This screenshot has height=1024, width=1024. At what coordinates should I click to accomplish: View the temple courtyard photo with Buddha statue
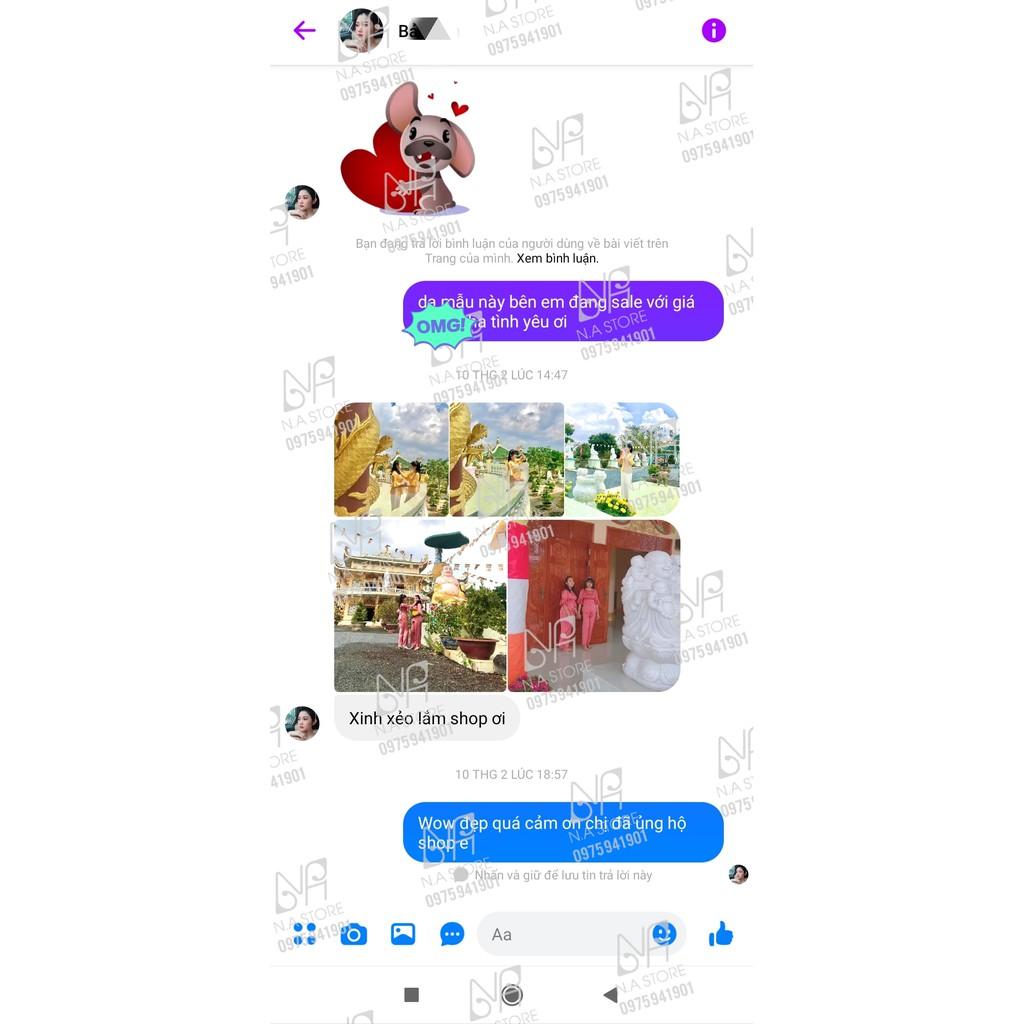(420, 605)
